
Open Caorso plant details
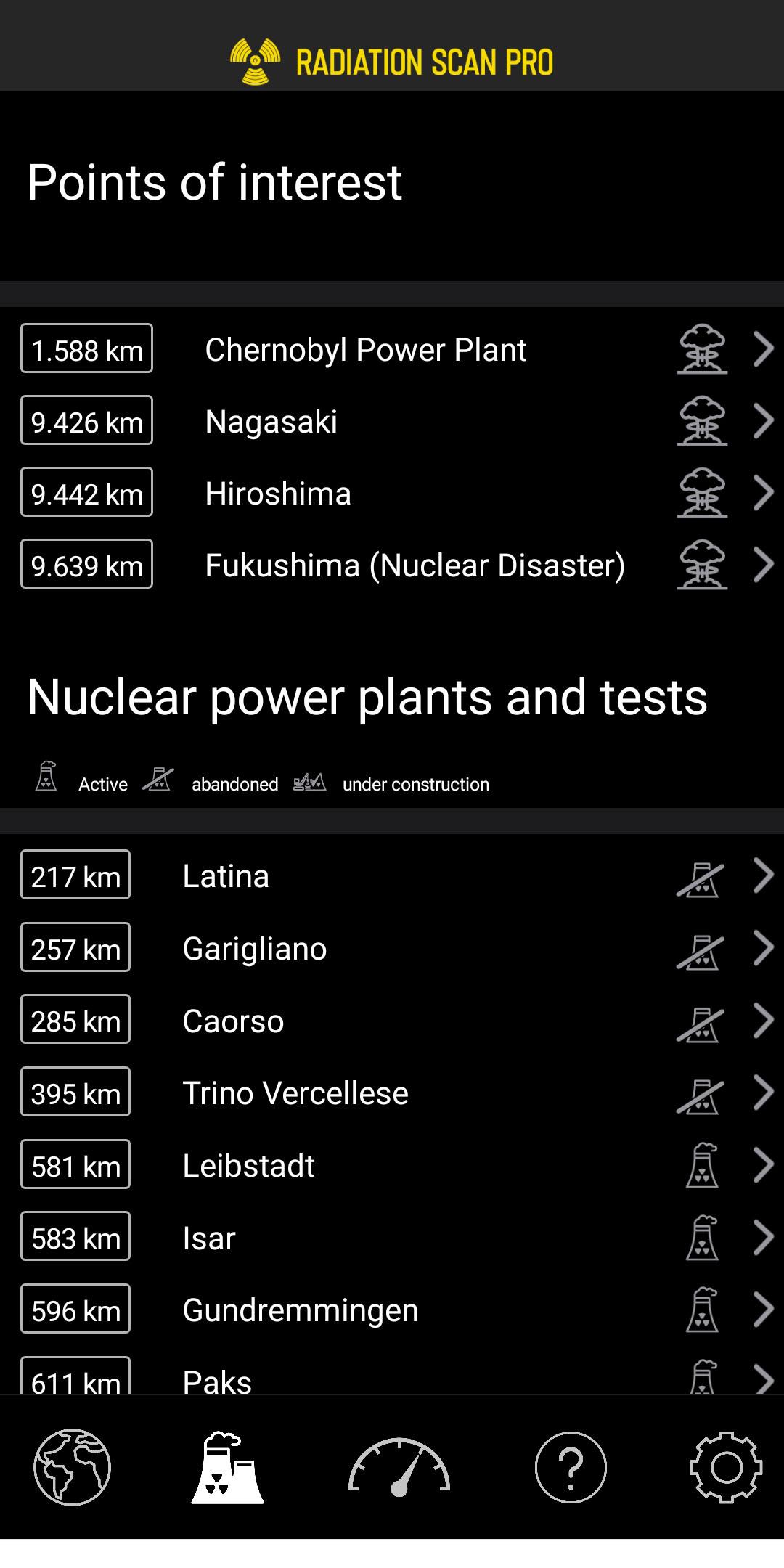coord(392,1020)
